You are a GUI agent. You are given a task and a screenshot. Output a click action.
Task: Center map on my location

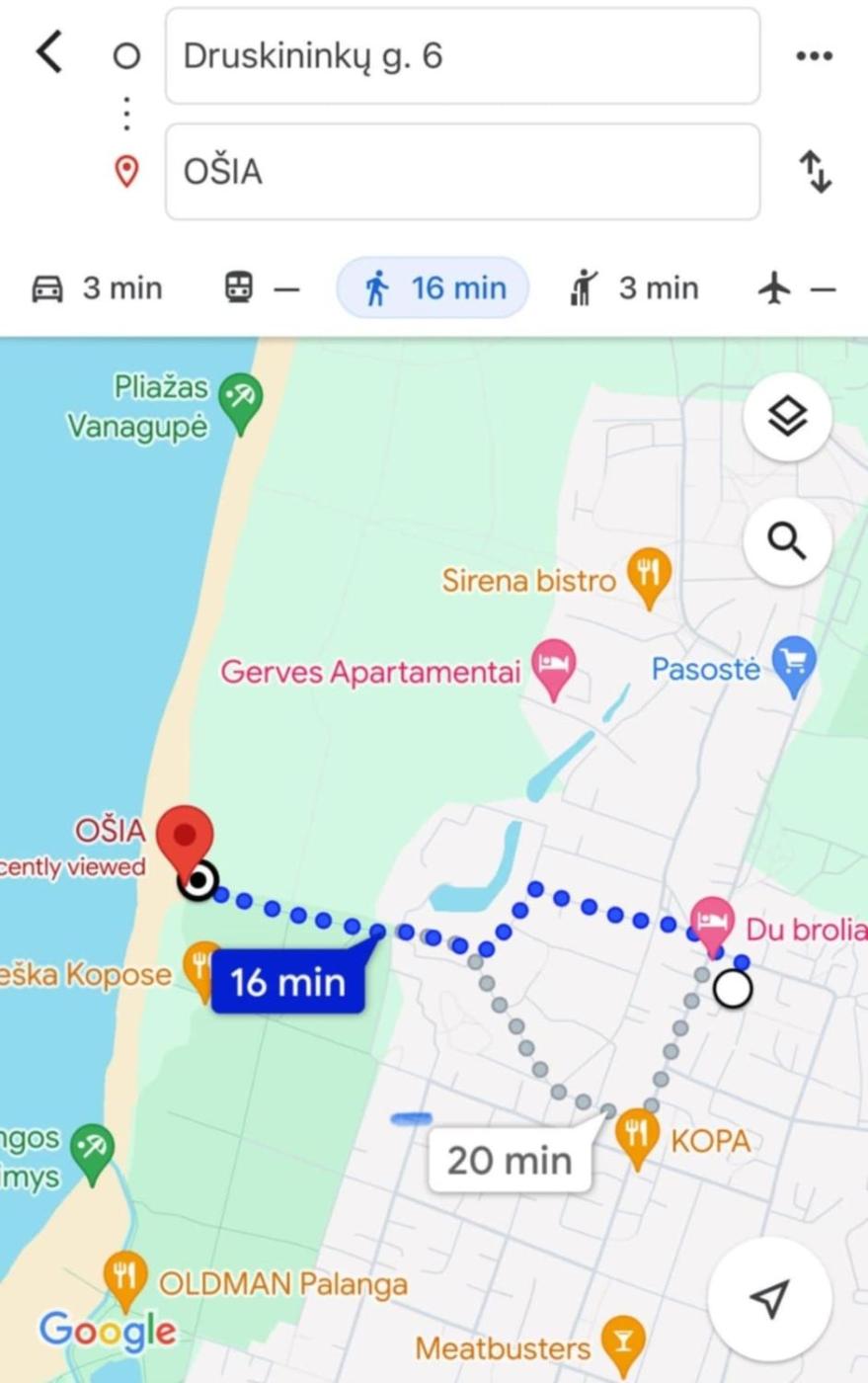pyautogui.click(x=769, y=1298)
